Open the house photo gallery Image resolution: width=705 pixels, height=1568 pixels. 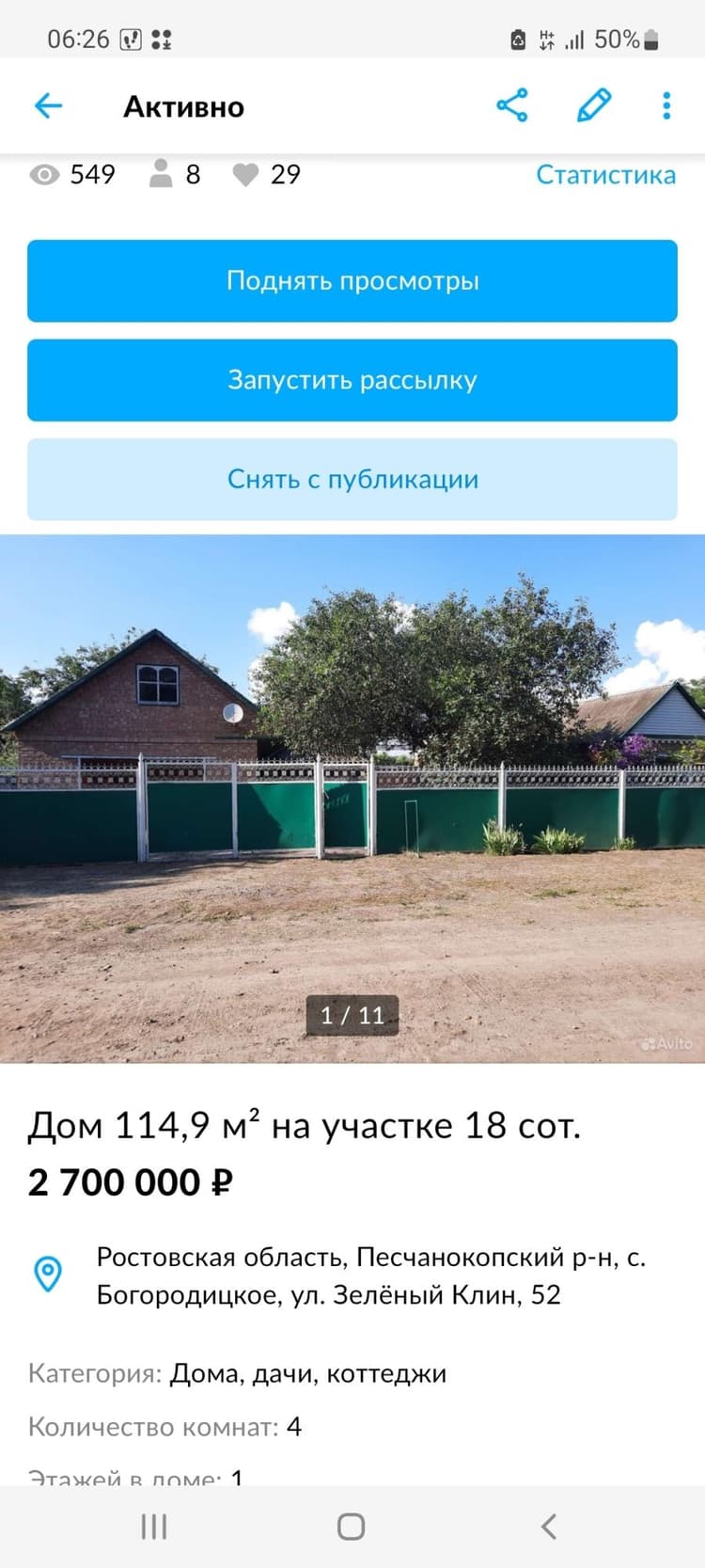click(x=352, y=799)
